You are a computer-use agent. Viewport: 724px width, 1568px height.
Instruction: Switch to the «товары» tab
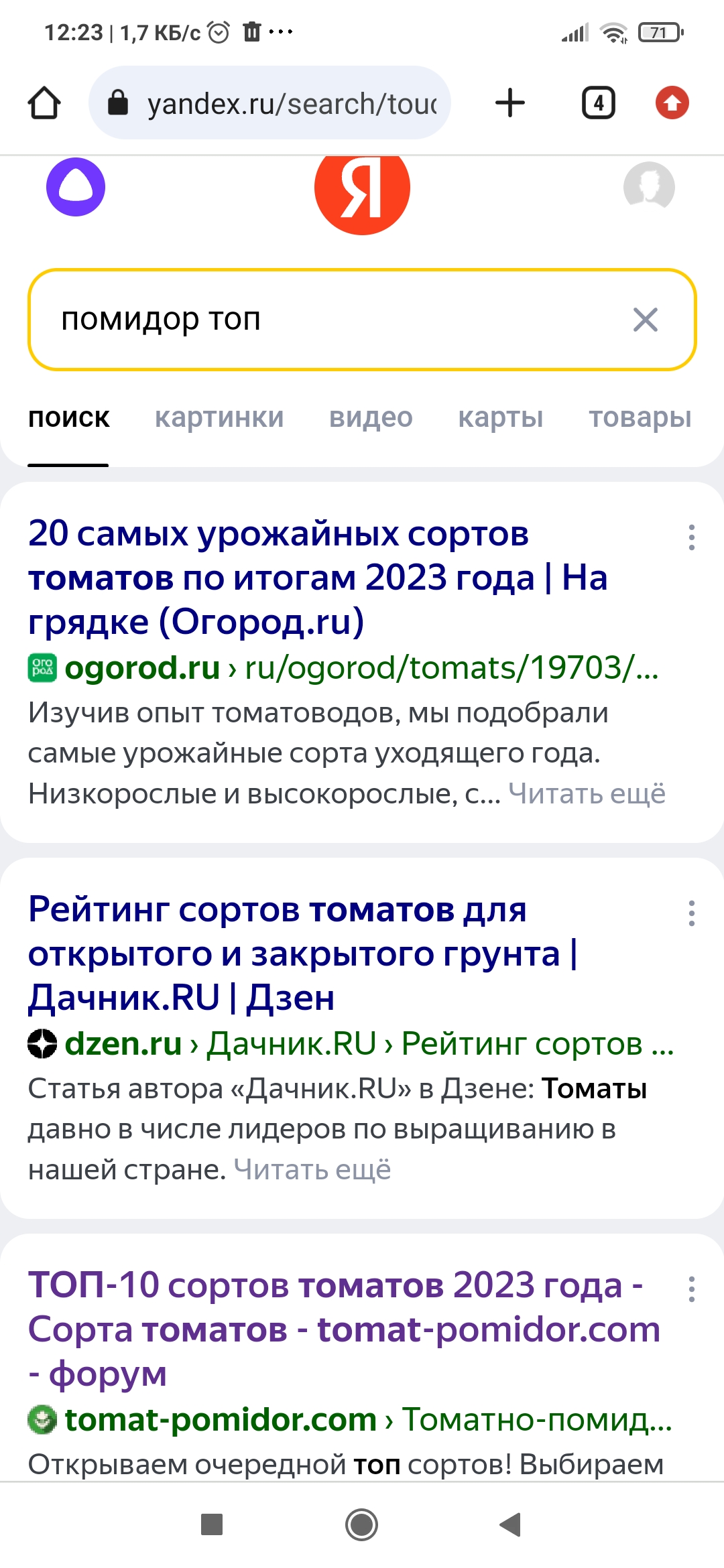click(x=640, y=417)
